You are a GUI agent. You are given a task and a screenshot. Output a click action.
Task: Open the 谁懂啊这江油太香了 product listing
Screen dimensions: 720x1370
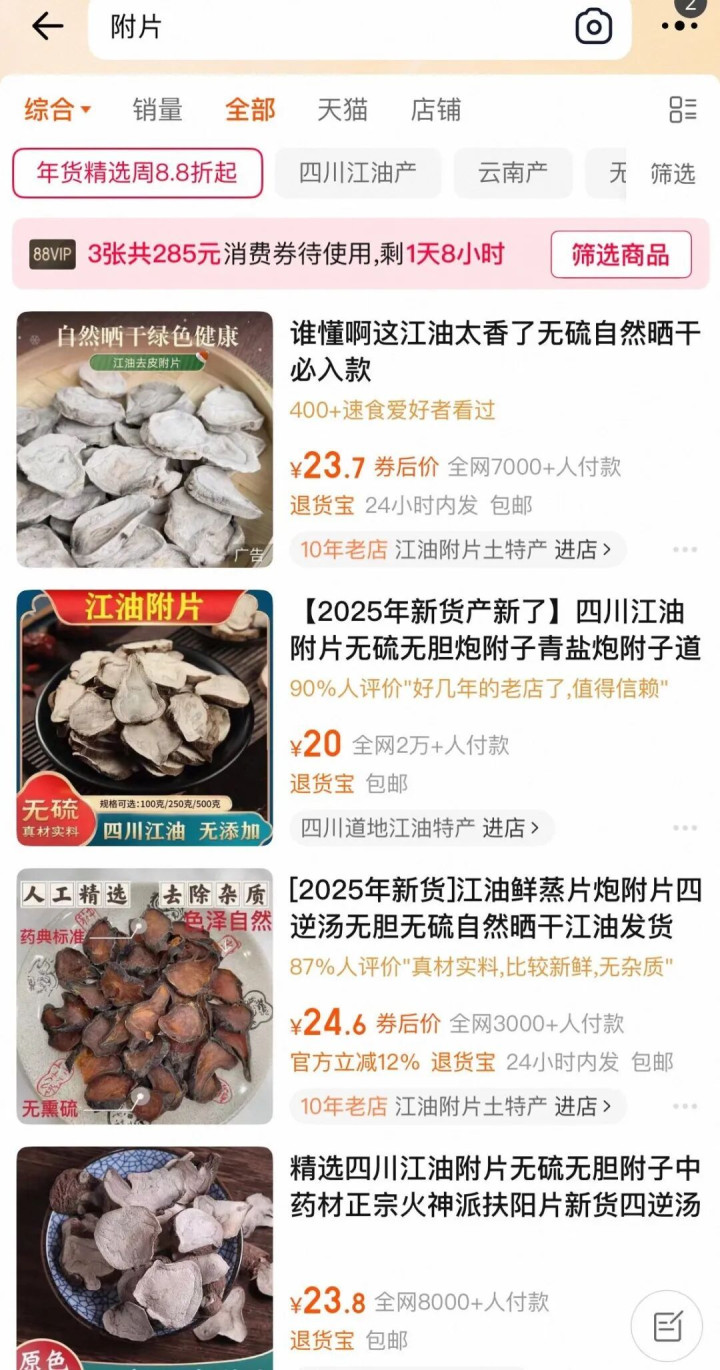[x=495, y=351]
